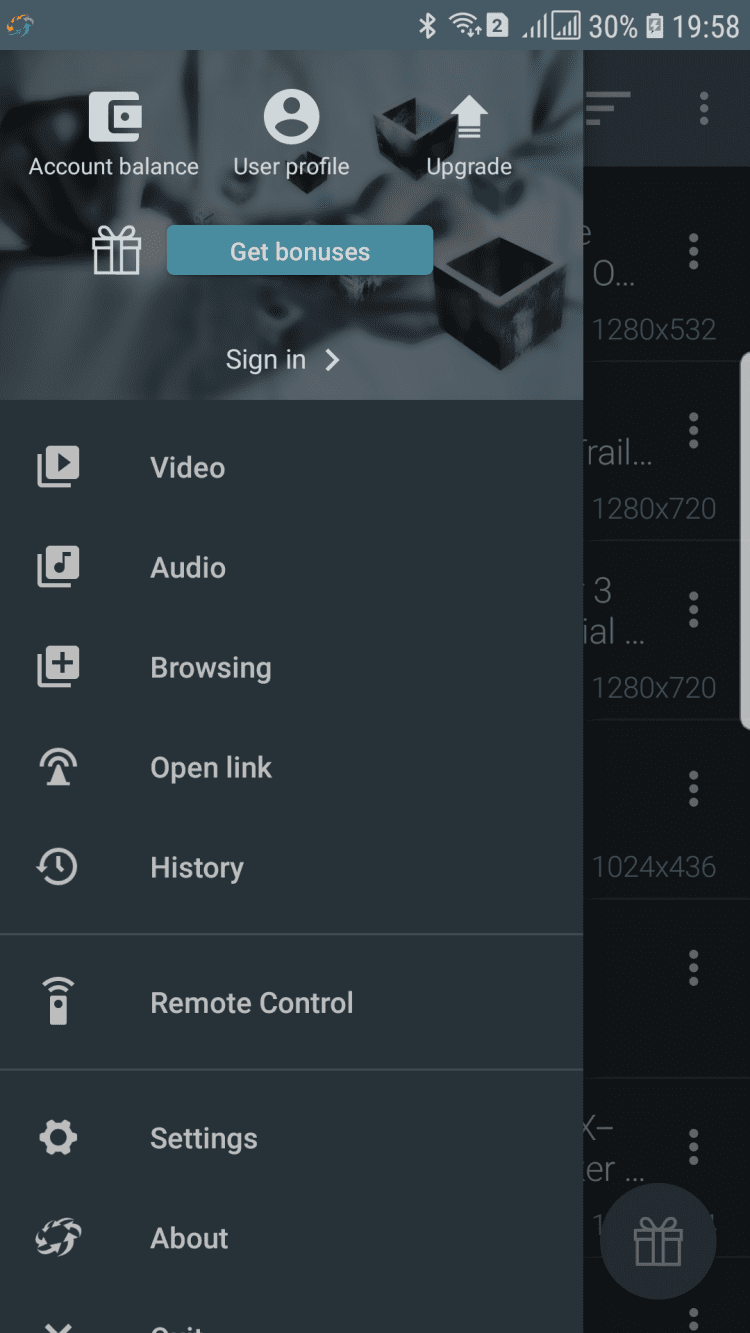Sign in to your account

(x=283, y=360)
